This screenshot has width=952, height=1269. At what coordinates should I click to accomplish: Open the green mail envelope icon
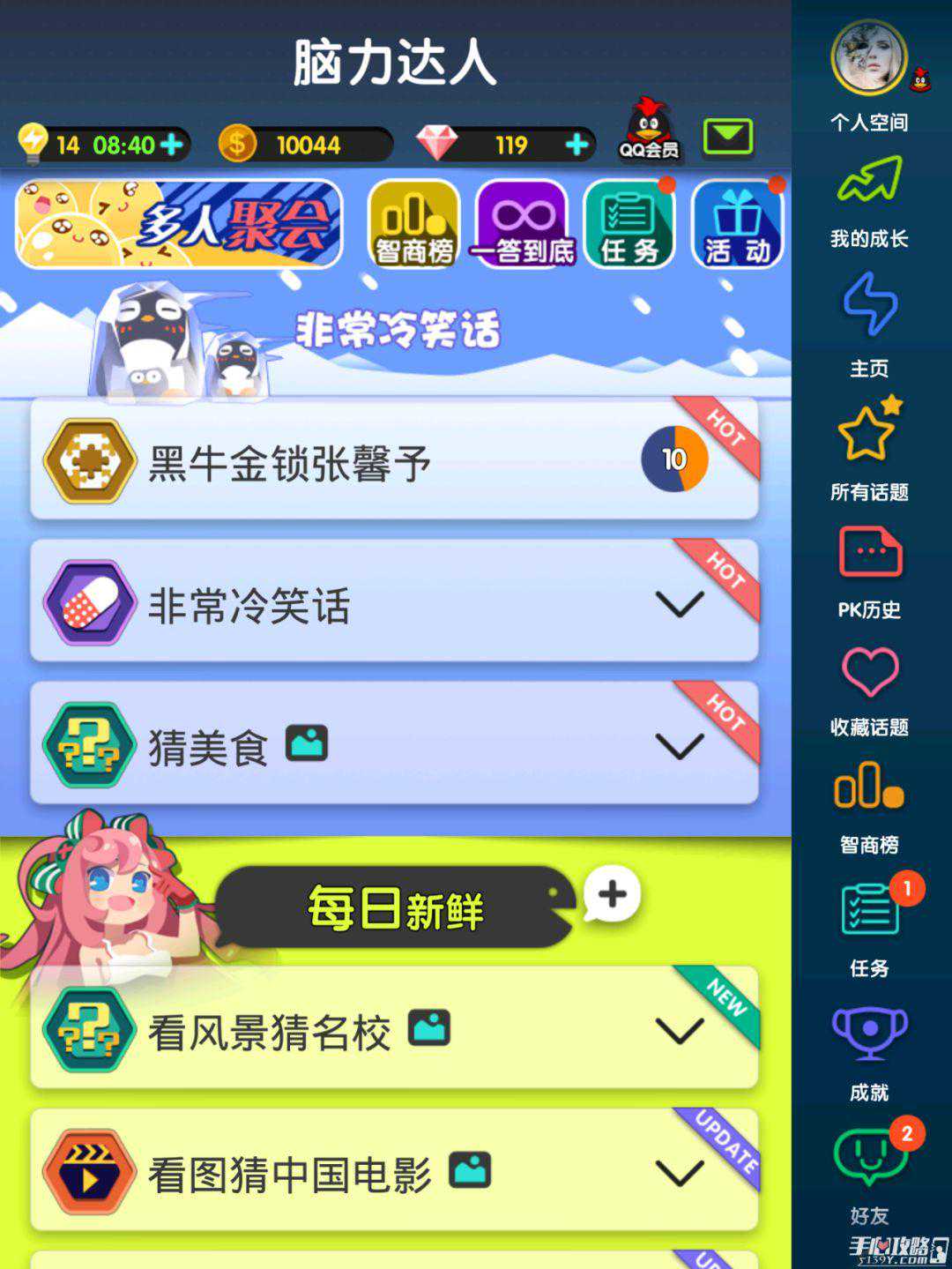[x=727, y=137]
